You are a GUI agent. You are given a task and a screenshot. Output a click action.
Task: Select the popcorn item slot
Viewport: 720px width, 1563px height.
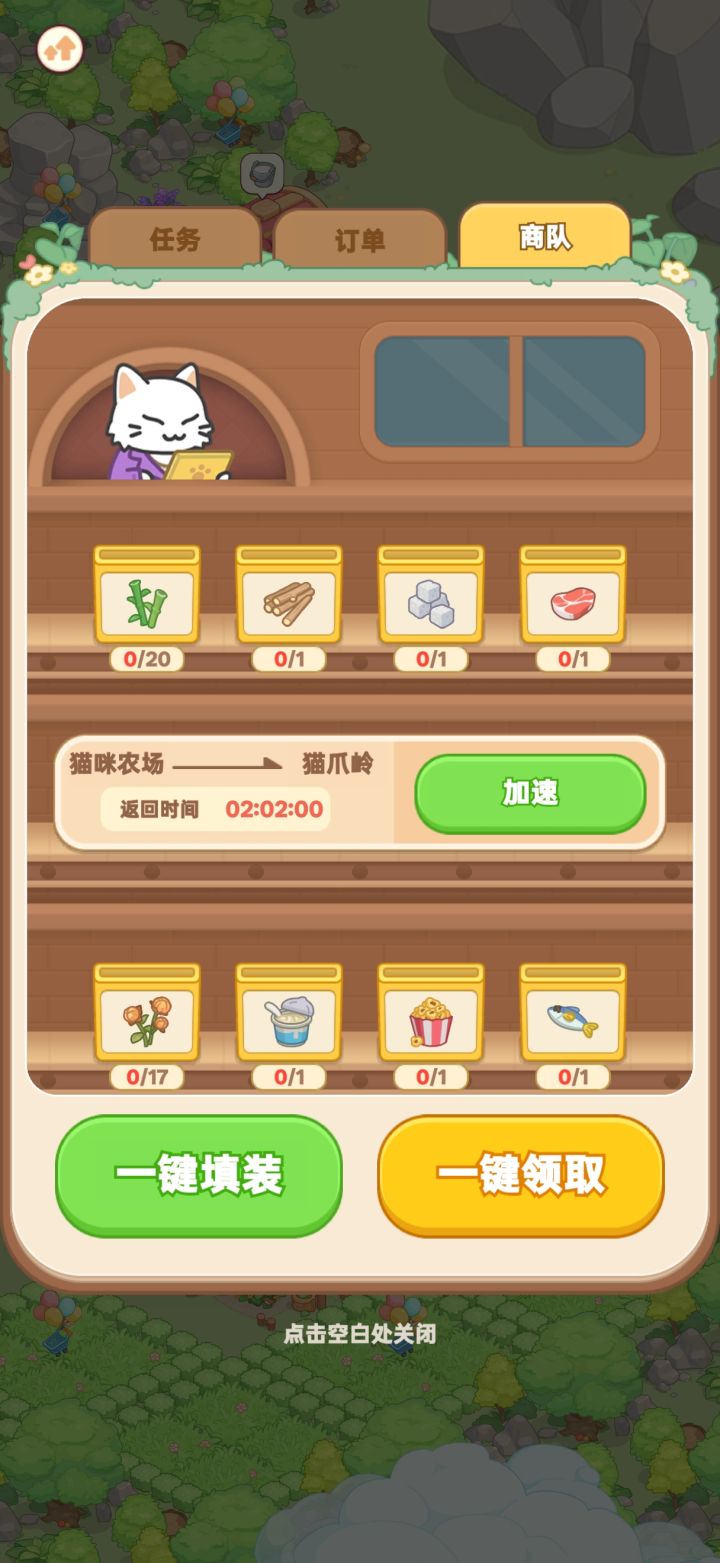430,1015
